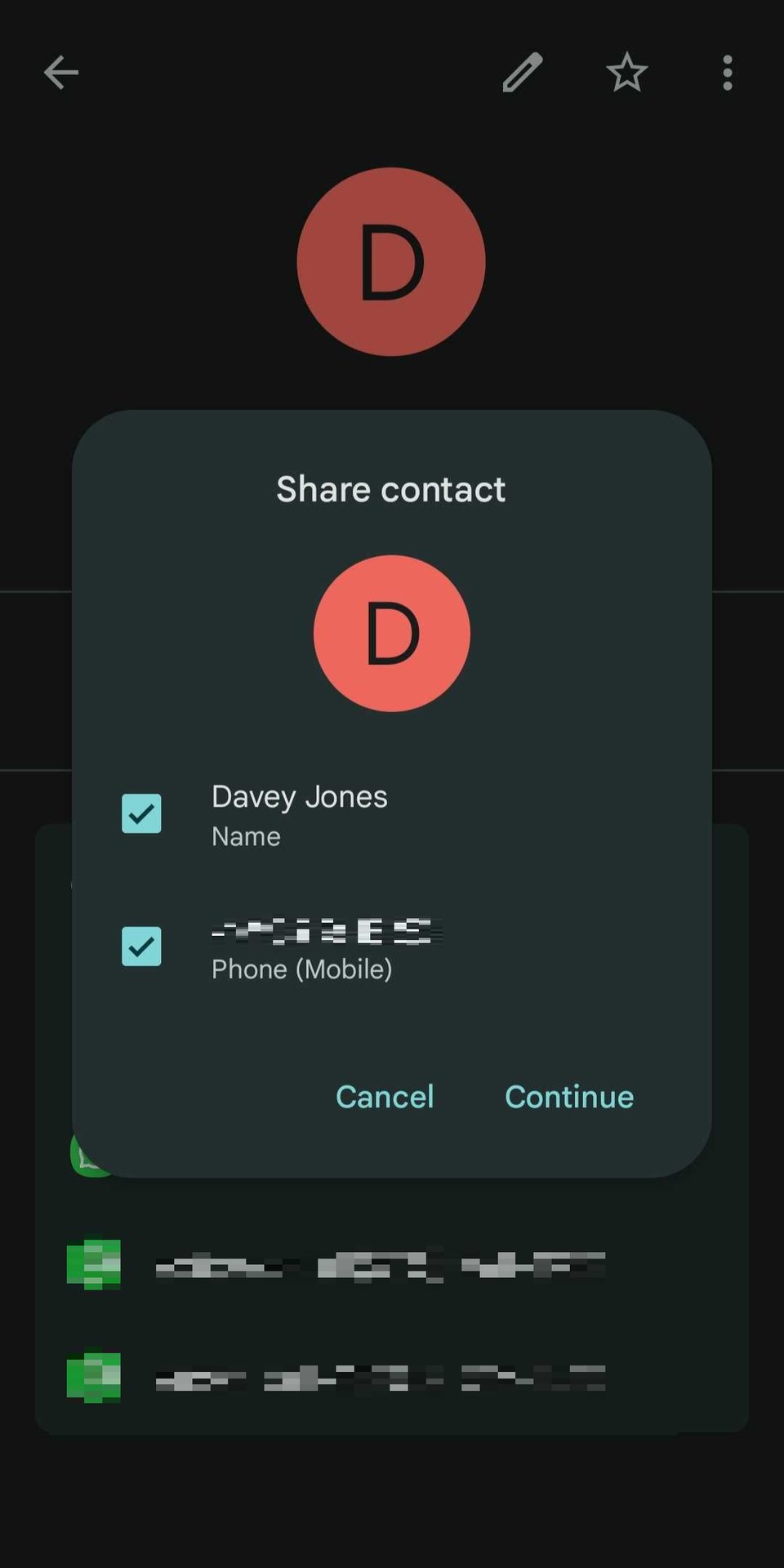This screenshot has width=784, height=1568.
Task: Uncheck the Davey Jones name checkbox
Action: pyautogui.click(x=141, y=813)
